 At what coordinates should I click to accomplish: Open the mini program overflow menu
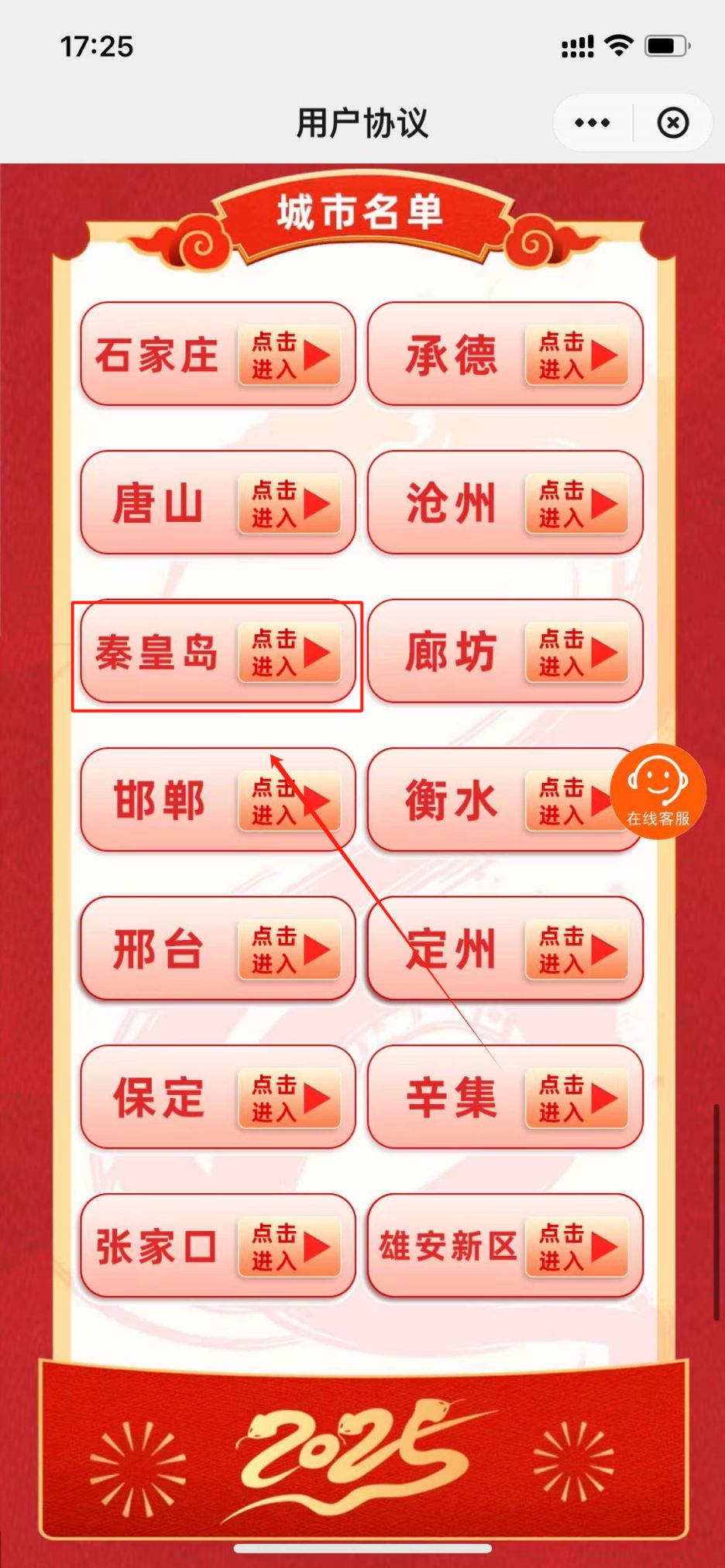tap(593, 122)
